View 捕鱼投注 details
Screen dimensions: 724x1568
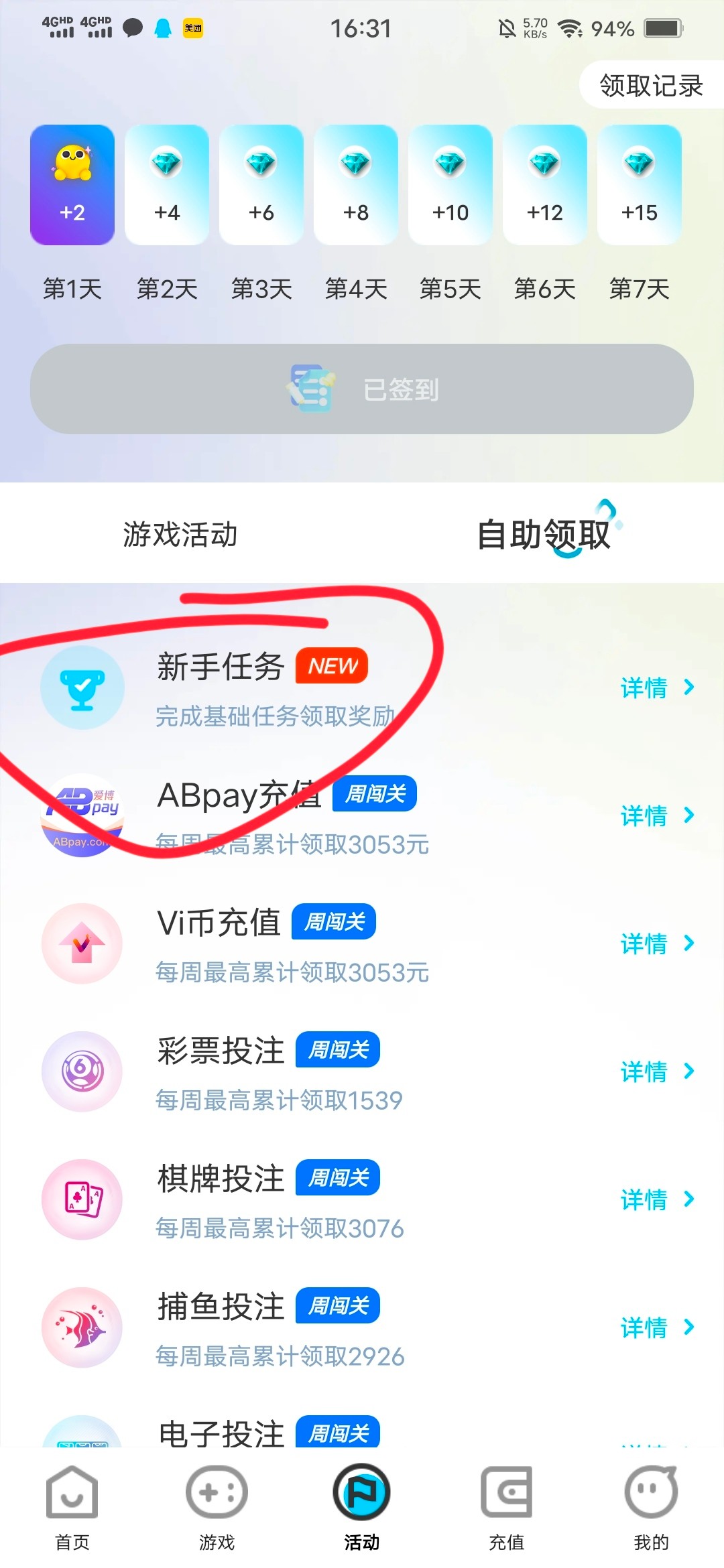coord(657,1327)
